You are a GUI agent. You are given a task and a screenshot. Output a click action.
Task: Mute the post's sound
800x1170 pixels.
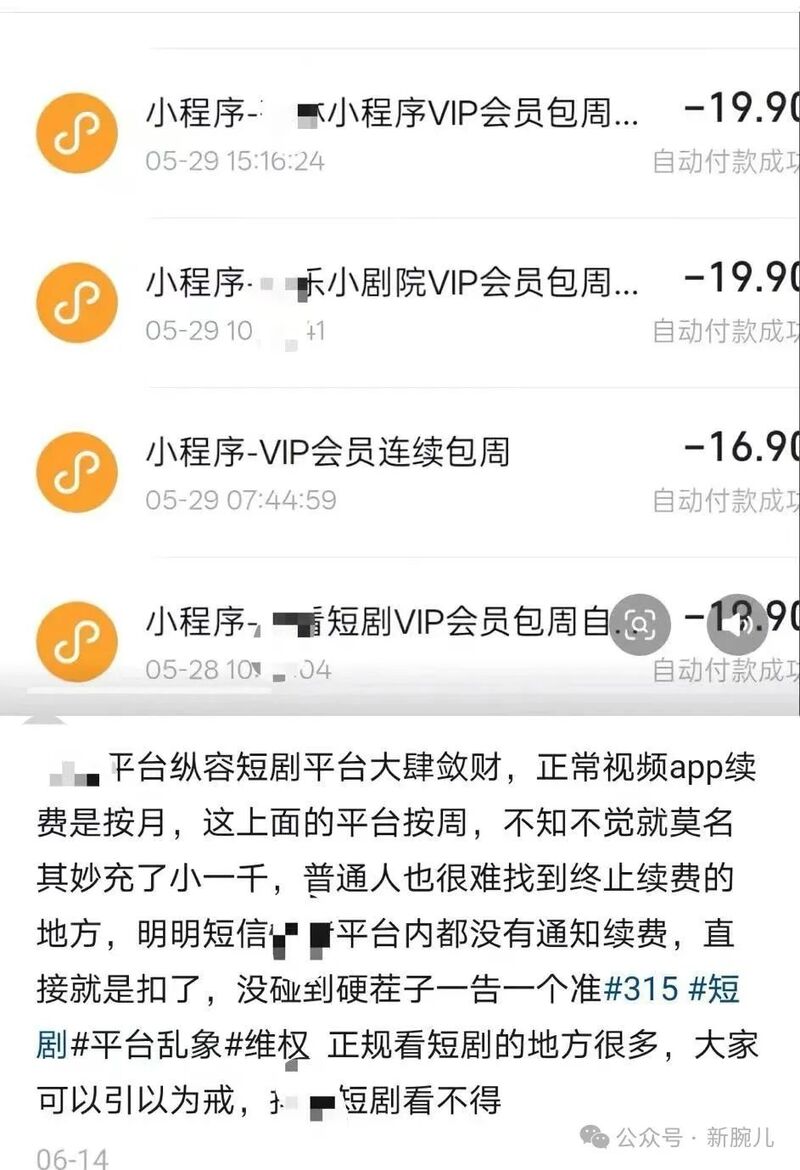pyautogui.click(x=737, y=626)
